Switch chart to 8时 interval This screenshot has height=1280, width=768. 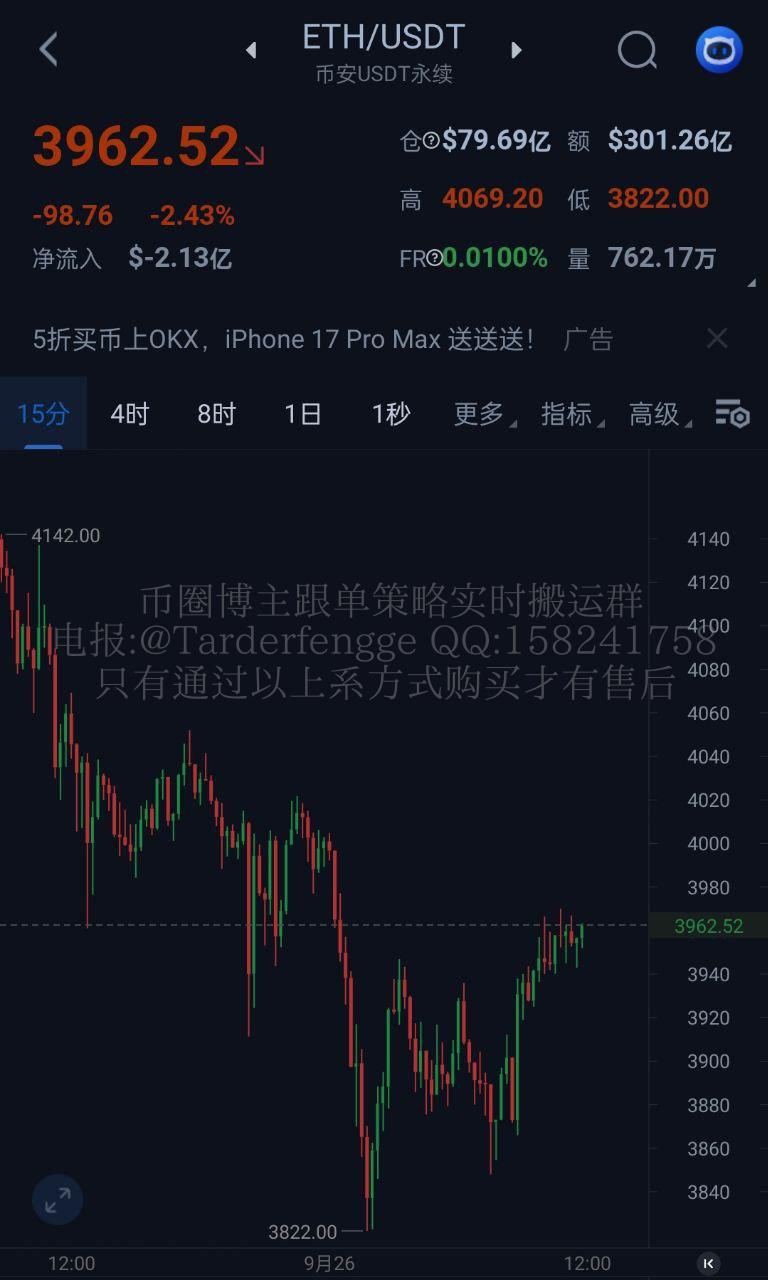click(x=216, y=413)
